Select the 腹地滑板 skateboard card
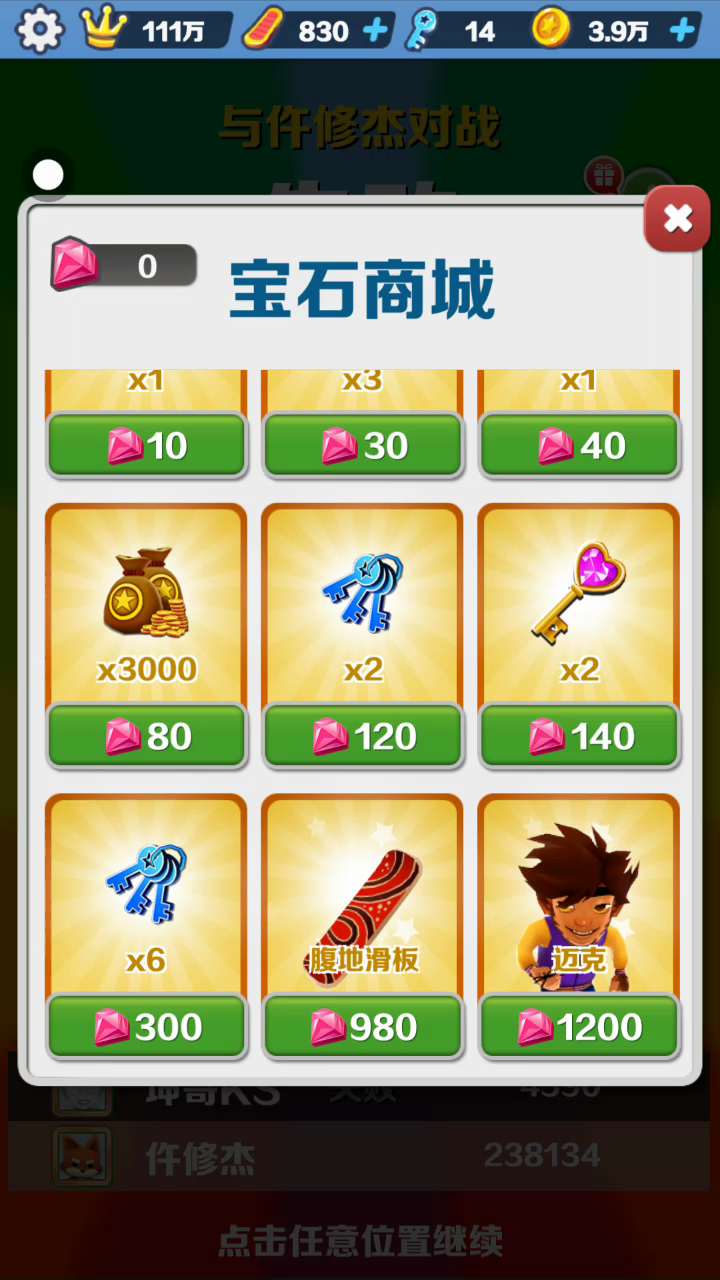720x1280 pixels. [362, 895]
